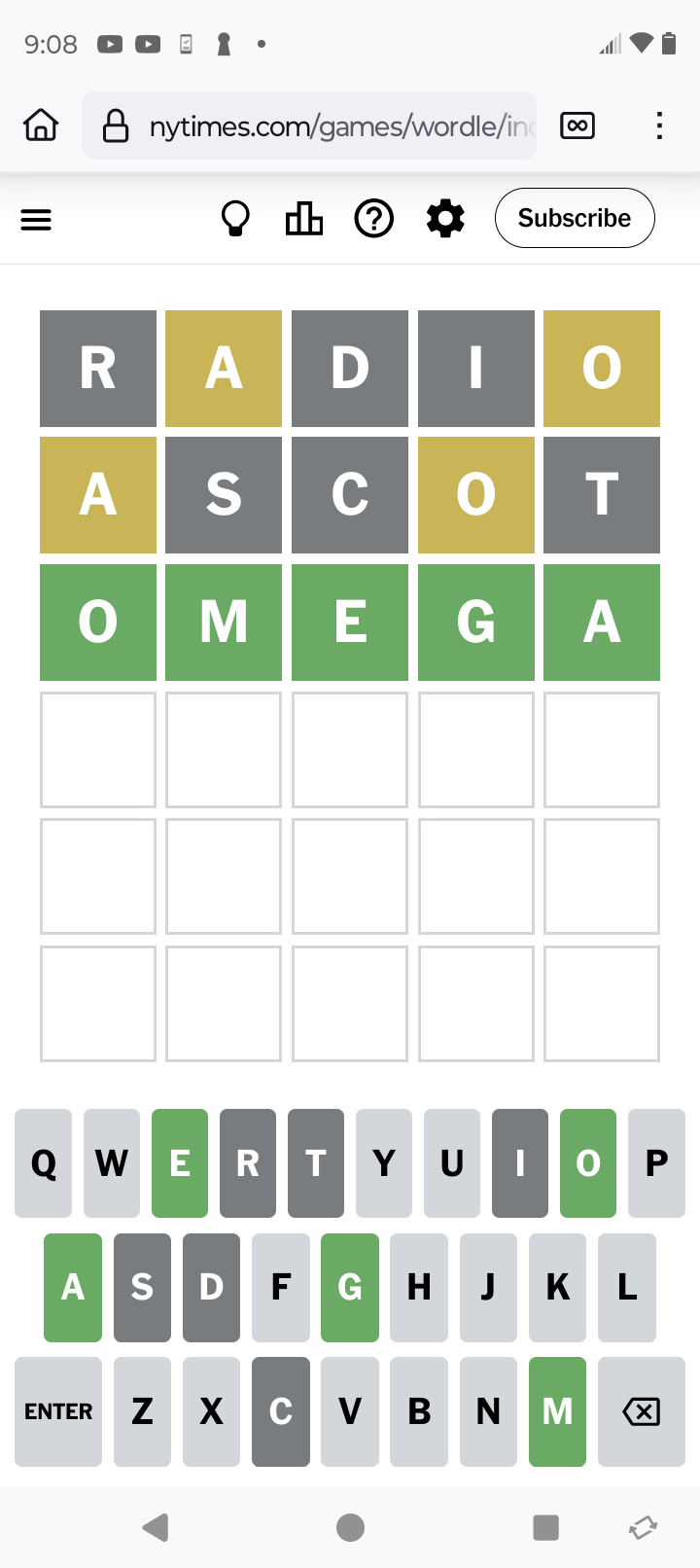Type the letter Q key
Image resolution: width=700 pixels, height=1568 pixels.
(x=44, y=1163)
